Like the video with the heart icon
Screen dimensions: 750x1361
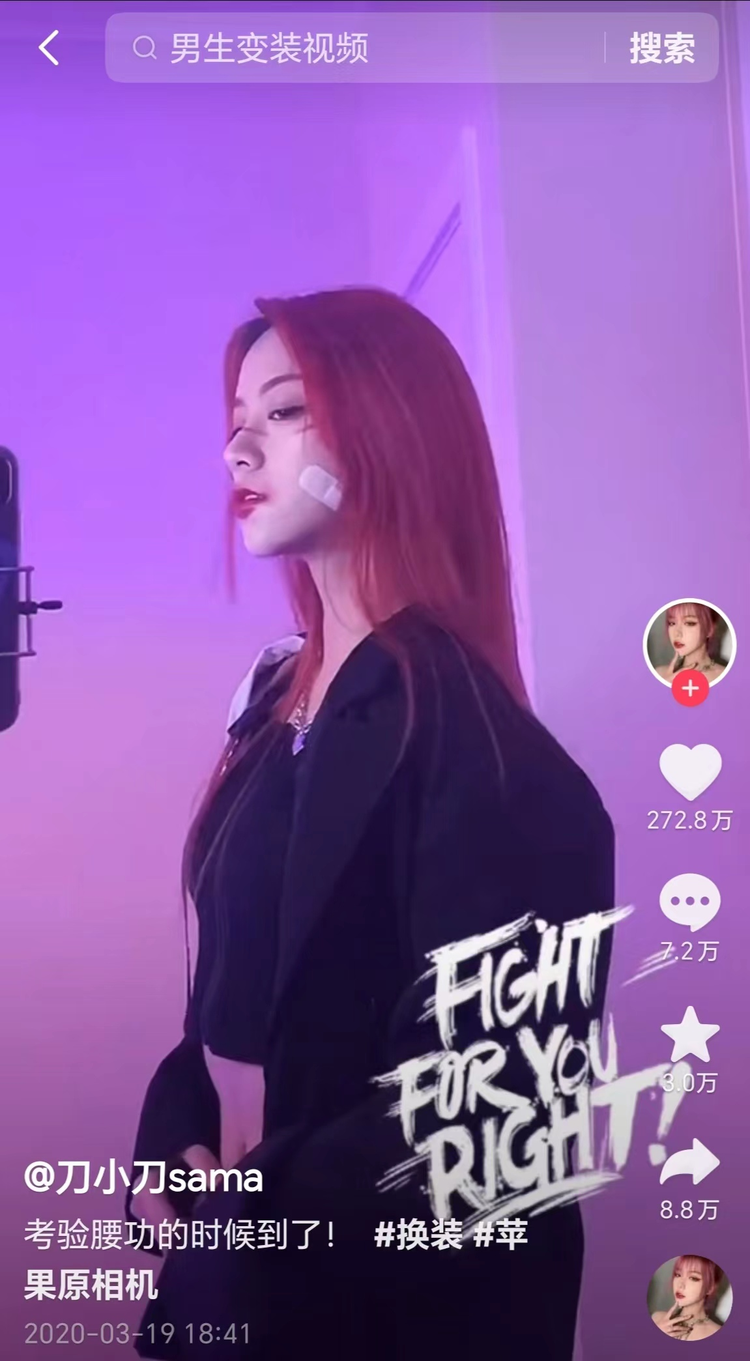690,773
